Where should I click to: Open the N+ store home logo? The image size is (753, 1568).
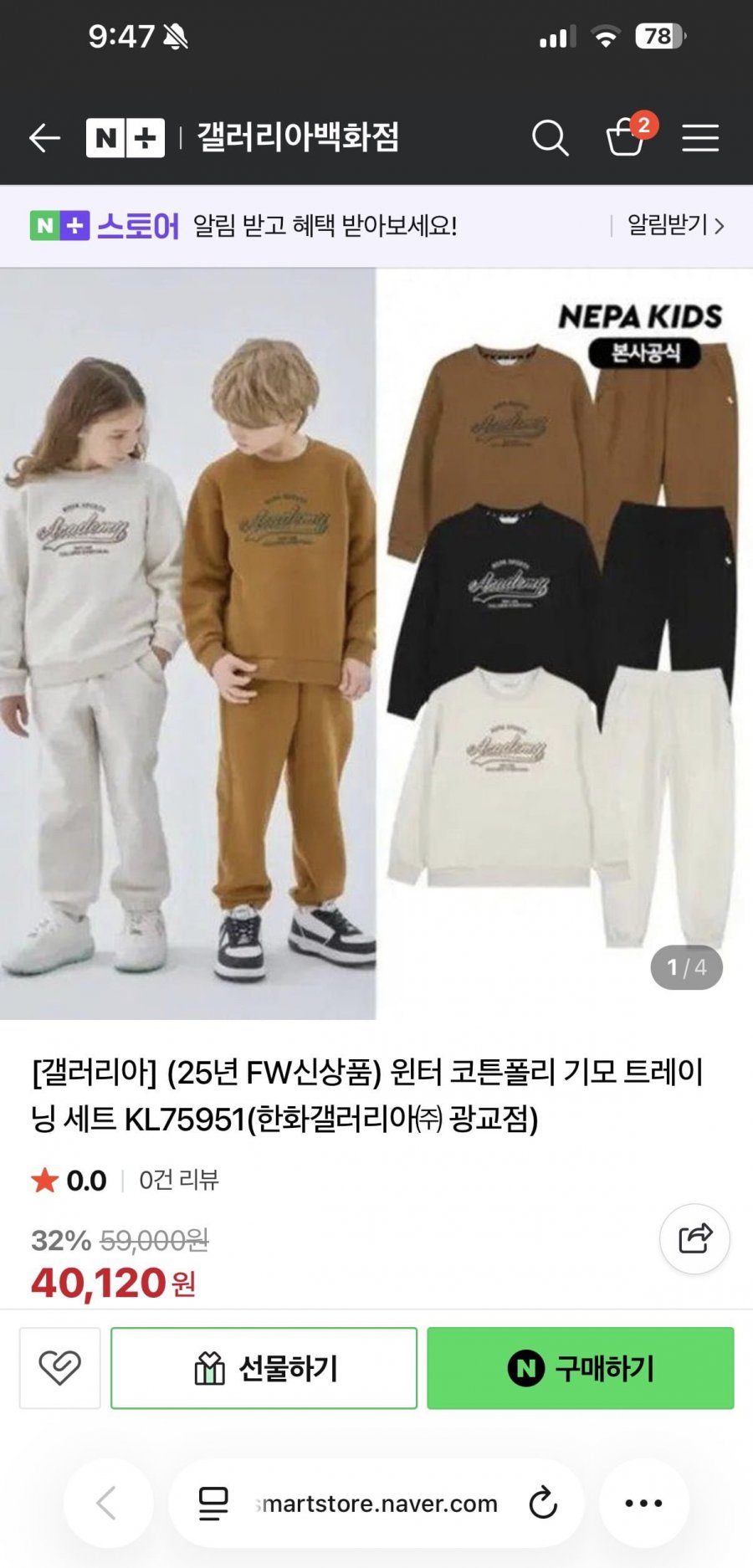[125, 138]
